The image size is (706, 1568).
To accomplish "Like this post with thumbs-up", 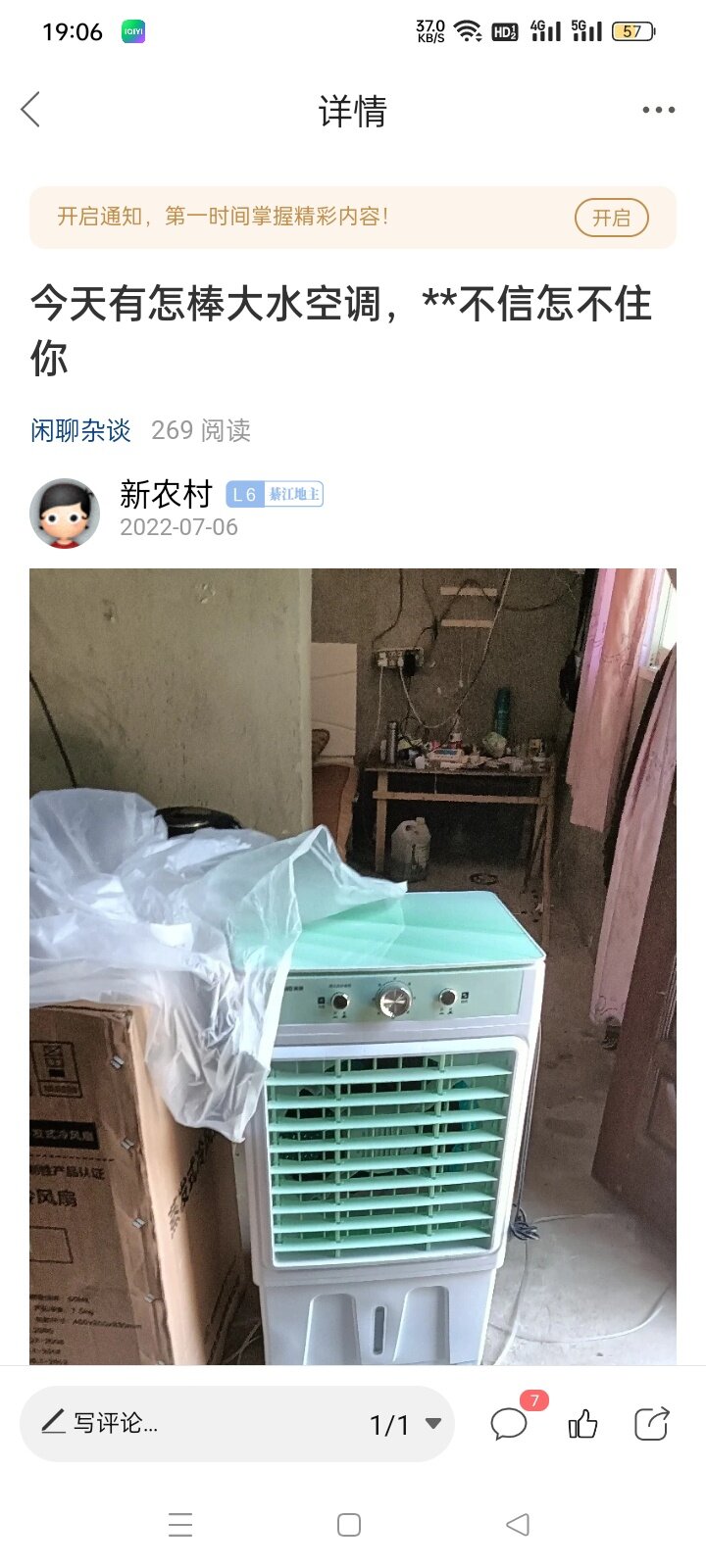I will [582, 1424].
